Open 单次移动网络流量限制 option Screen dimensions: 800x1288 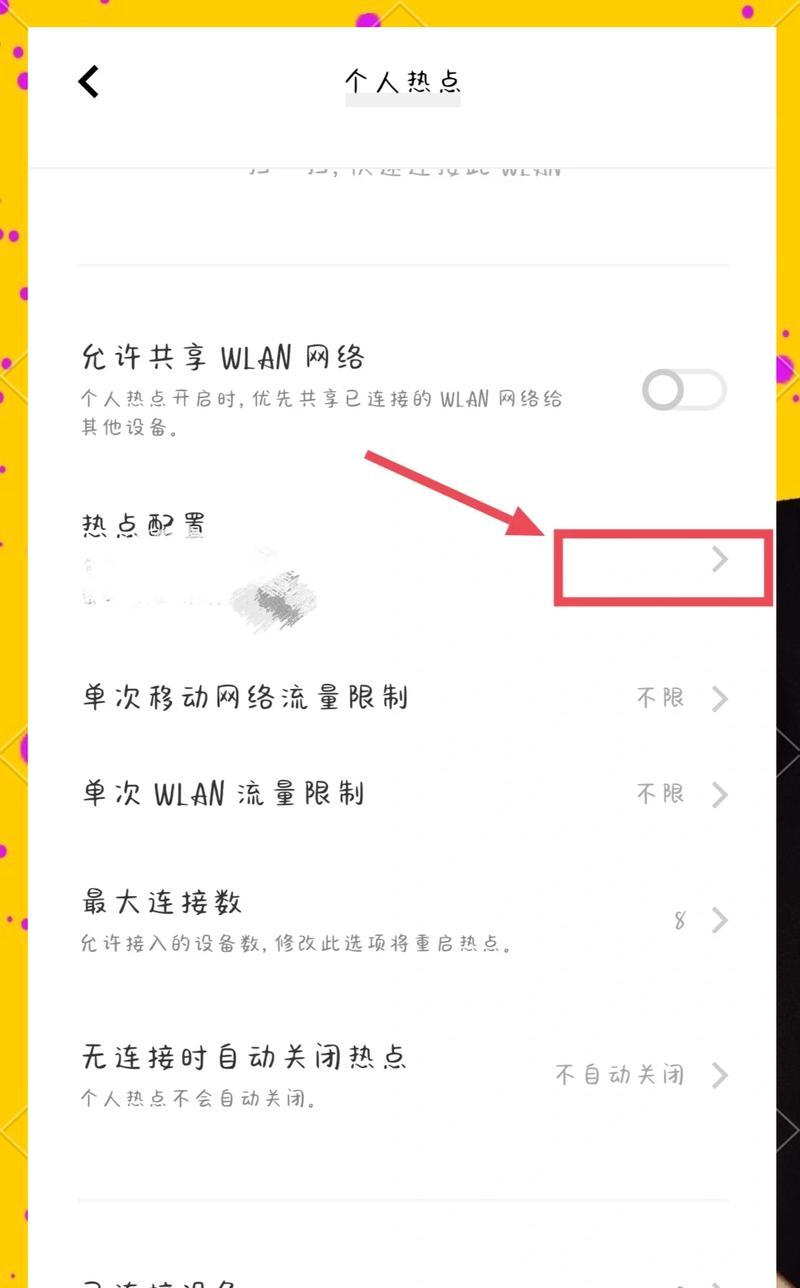coord(400,697)
